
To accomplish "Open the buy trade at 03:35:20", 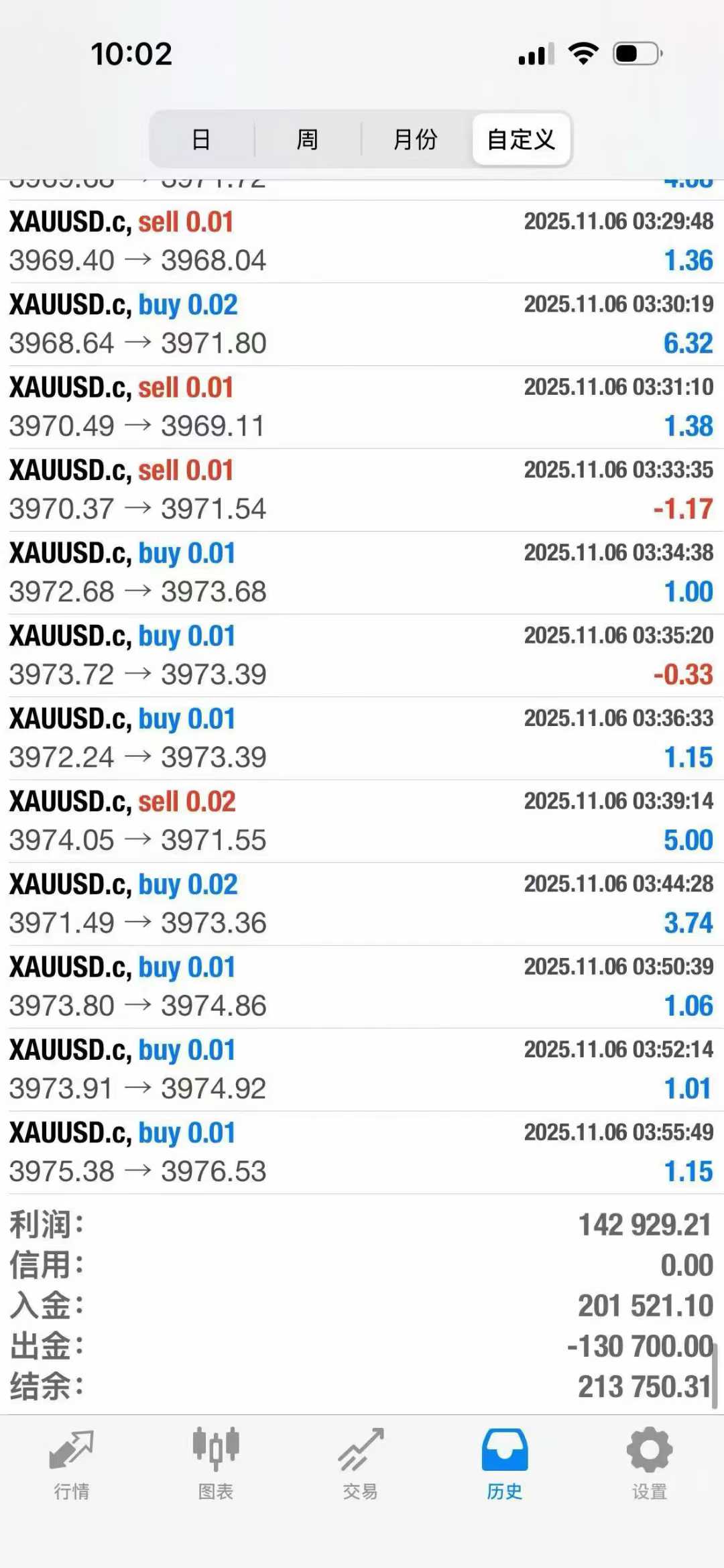I will pyautogui.click(x=362, y=656).
